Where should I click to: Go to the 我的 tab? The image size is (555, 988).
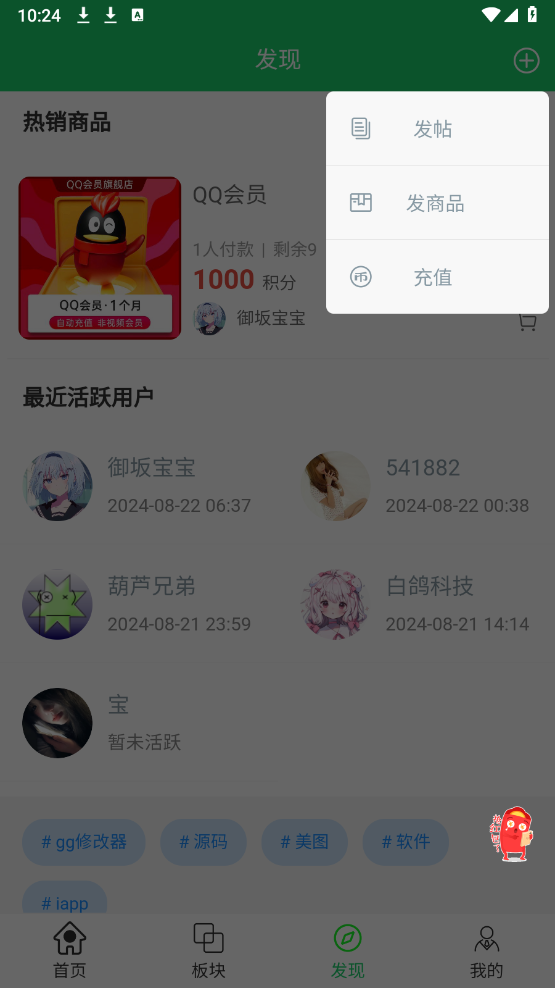click(486, 950)
